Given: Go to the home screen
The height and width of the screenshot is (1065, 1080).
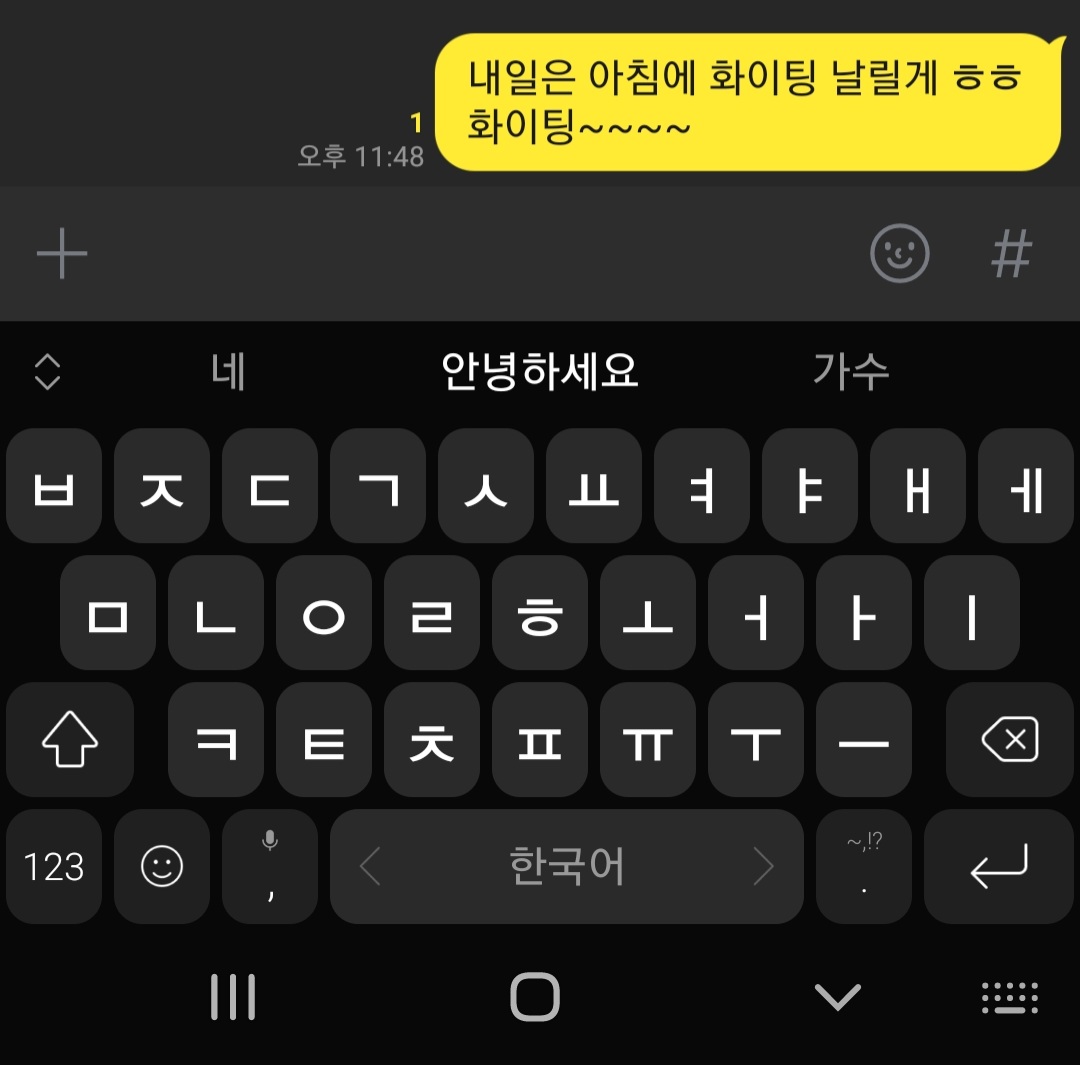Looking at the screenshot, I should tap(535, 996).
